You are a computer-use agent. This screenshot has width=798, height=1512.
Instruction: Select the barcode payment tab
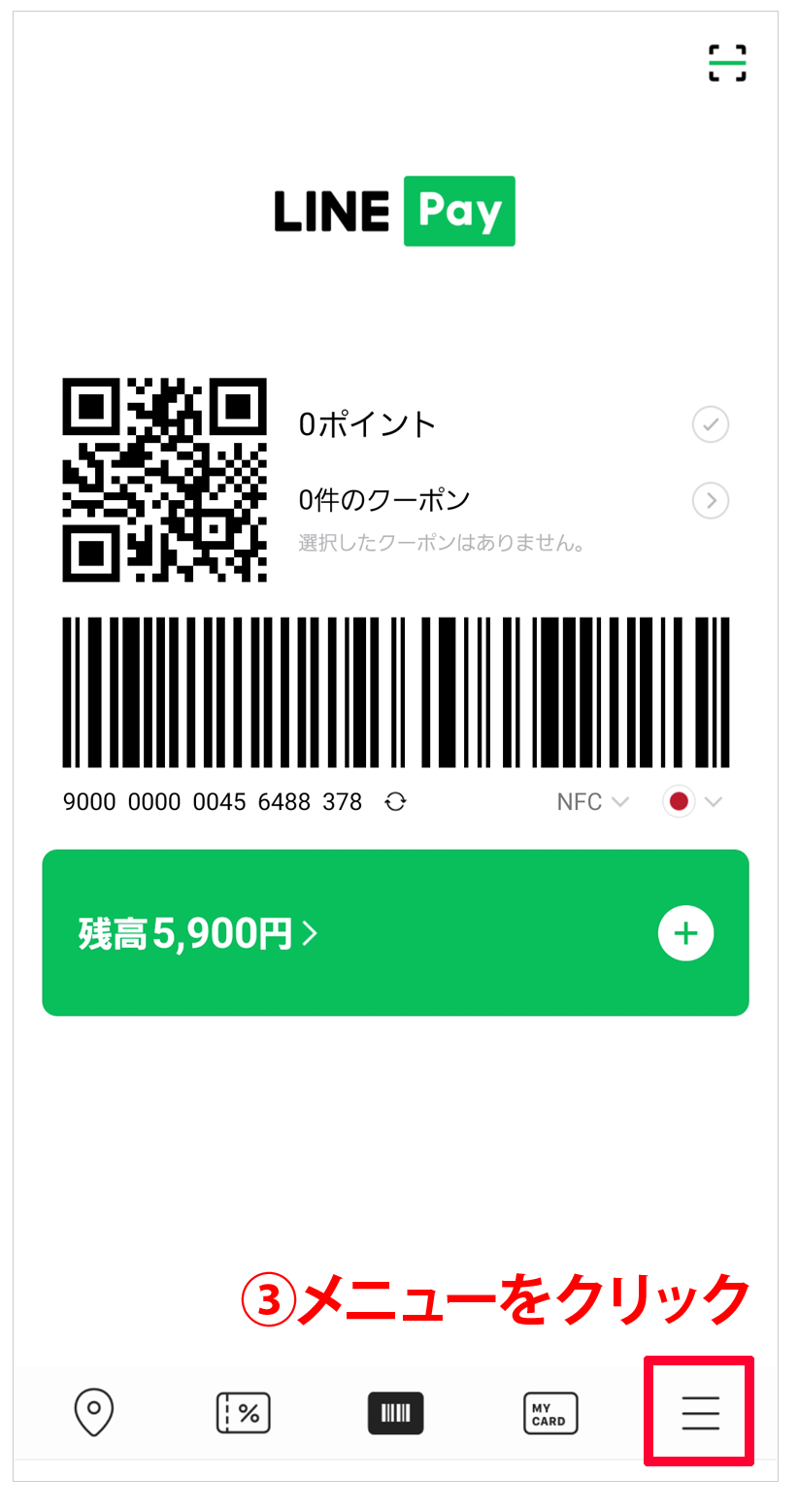(x=396, y=1413)
